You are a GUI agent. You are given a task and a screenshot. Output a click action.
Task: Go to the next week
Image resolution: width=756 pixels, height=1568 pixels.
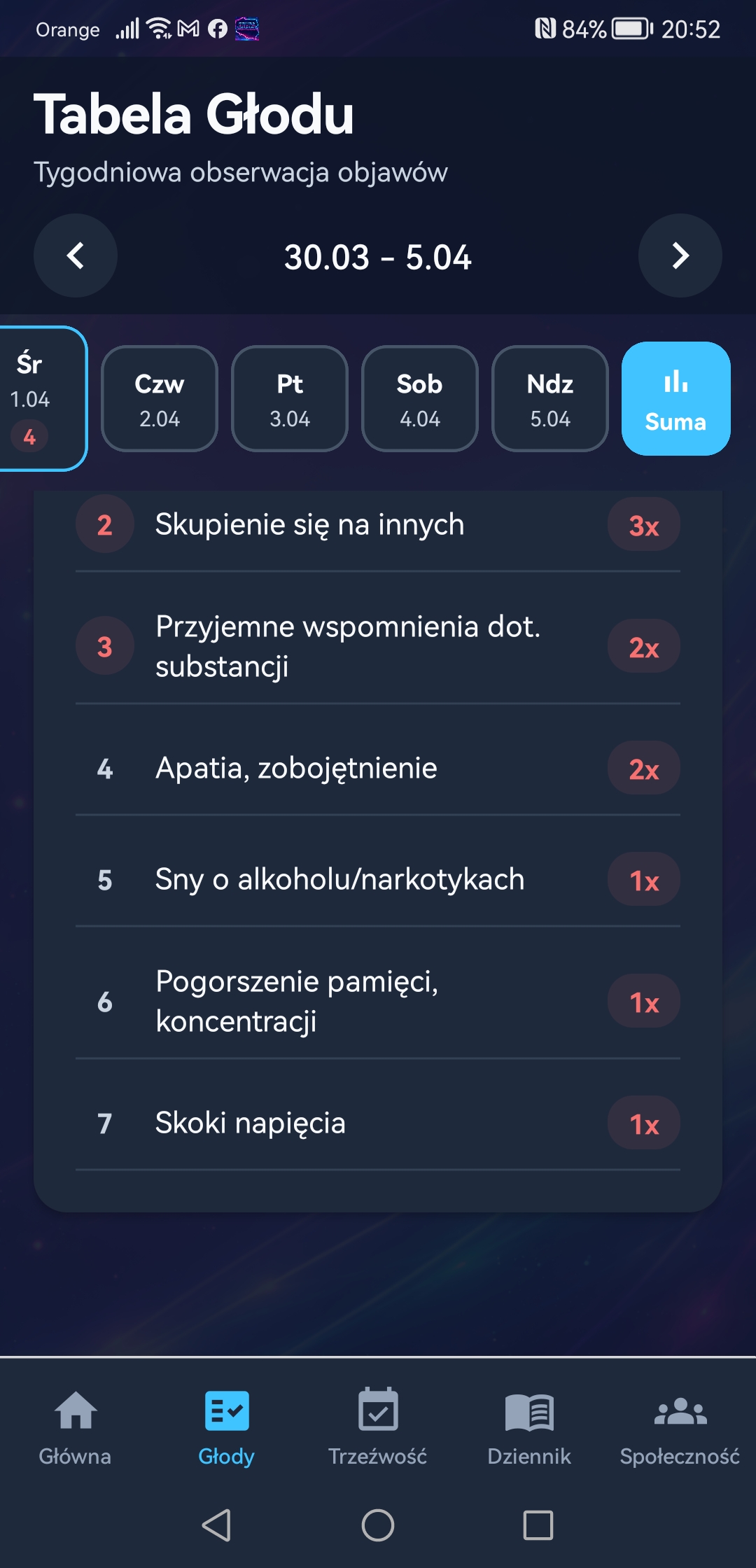coord(680,255)
